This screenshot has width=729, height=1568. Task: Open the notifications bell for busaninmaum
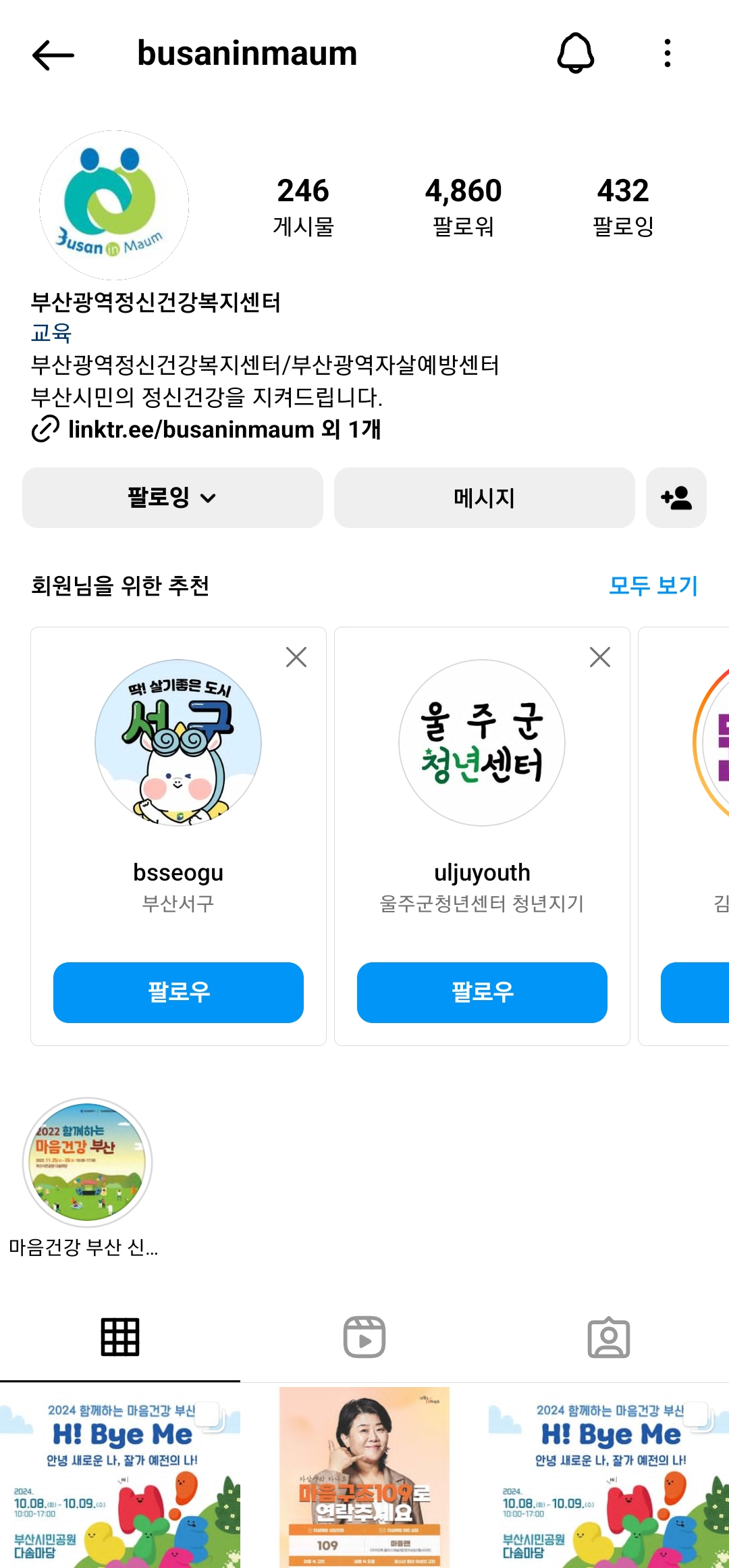pos(575,53)
